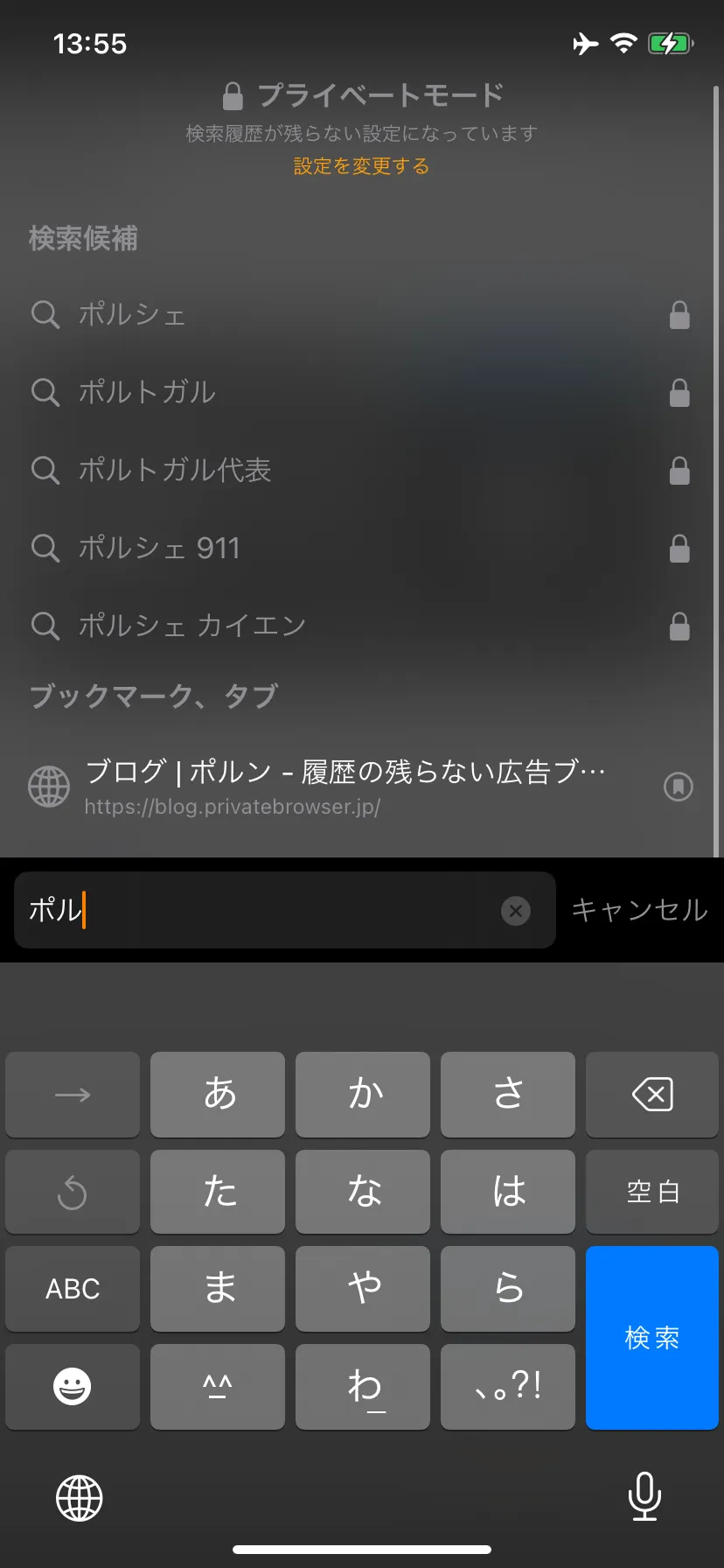
Task: Clear the search text with the X button
Action: pyautogui.click(x=516, y=911)
